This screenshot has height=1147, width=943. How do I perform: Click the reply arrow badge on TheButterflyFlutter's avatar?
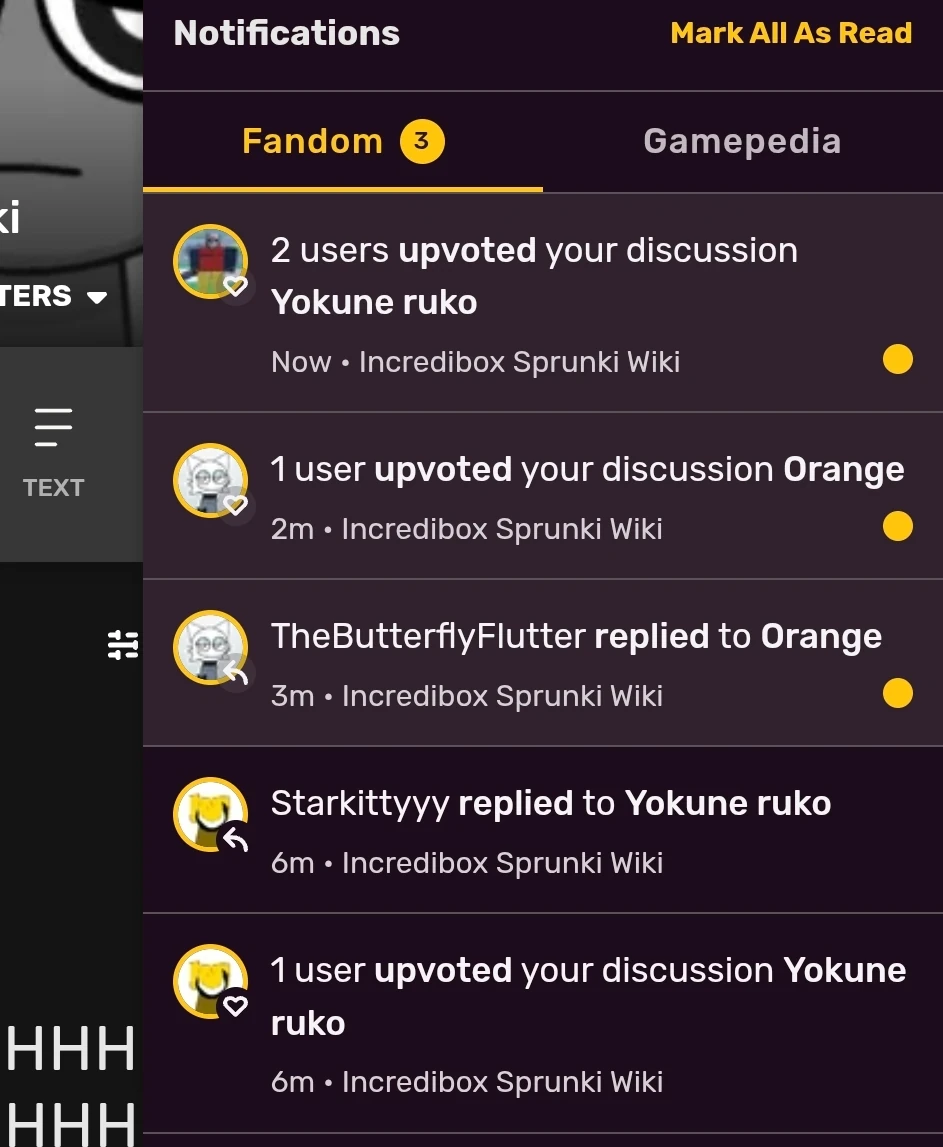pos(236,673)
